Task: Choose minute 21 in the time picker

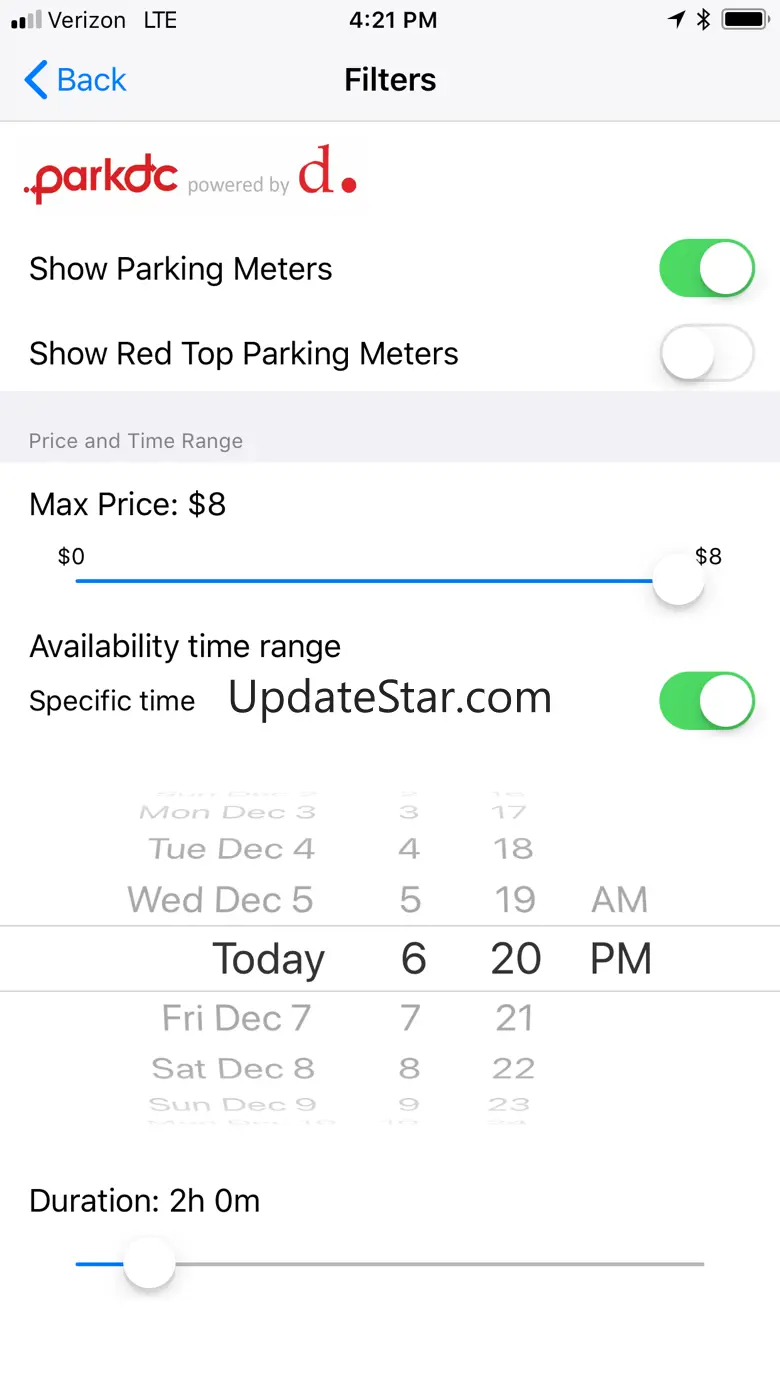Action: coord(514,1018)
